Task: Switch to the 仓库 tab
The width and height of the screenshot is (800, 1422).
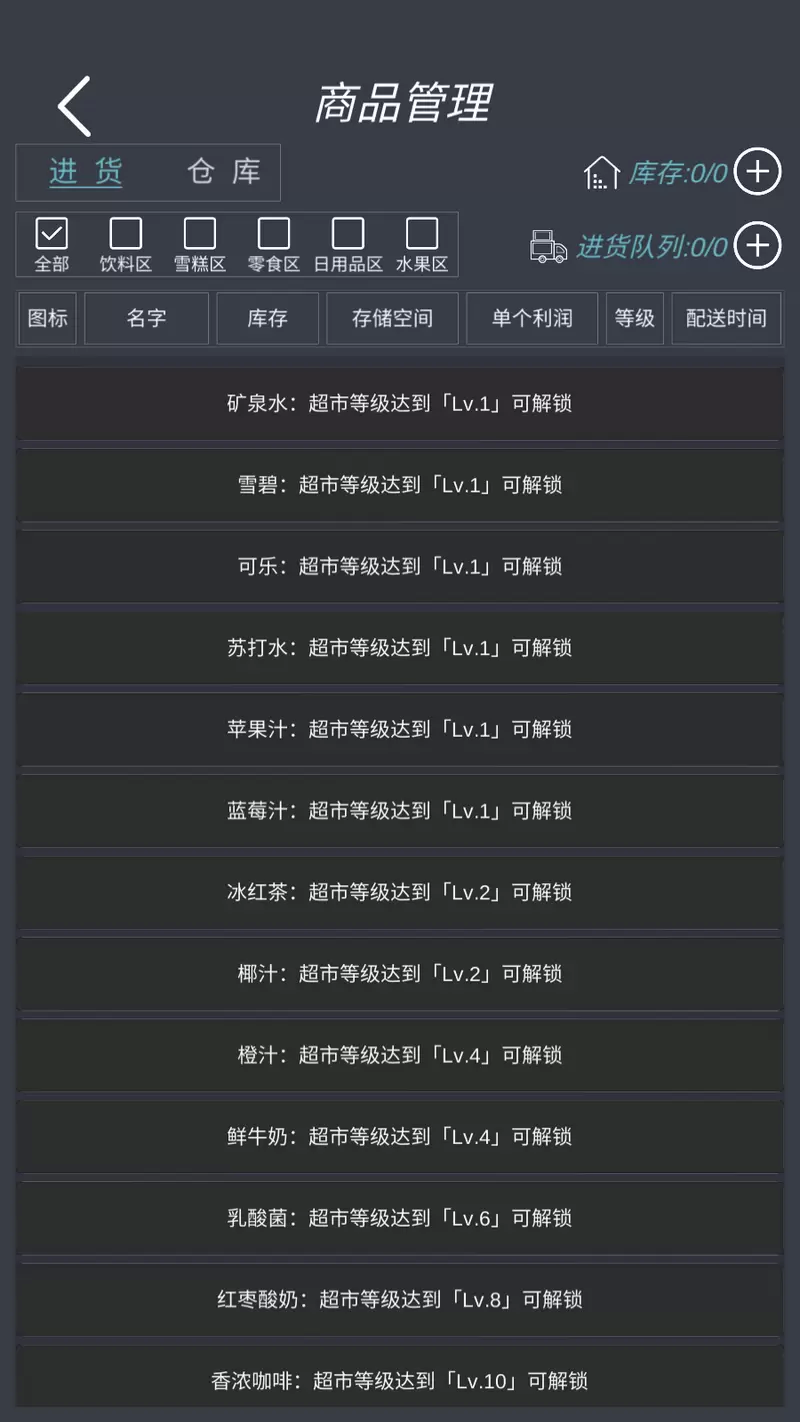Action: (x=224, y=172)
